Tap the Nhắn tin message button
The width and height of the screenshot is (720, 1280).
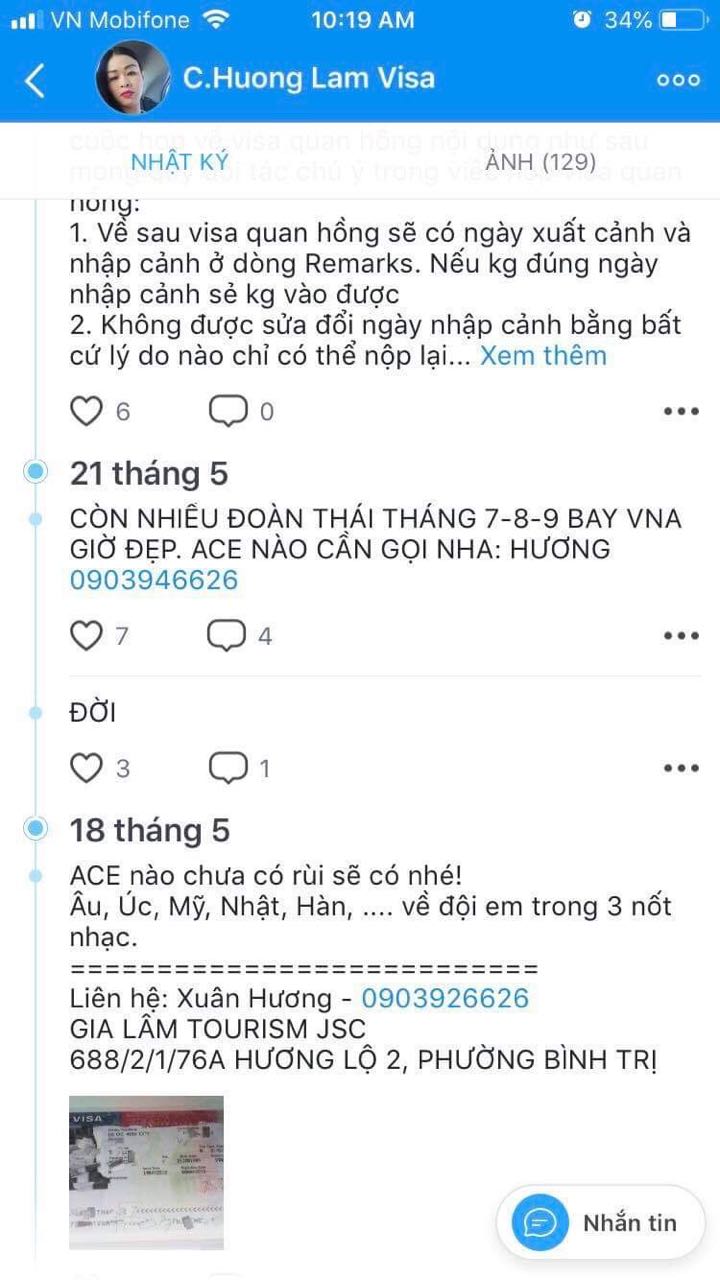[x=603, y=1223]
